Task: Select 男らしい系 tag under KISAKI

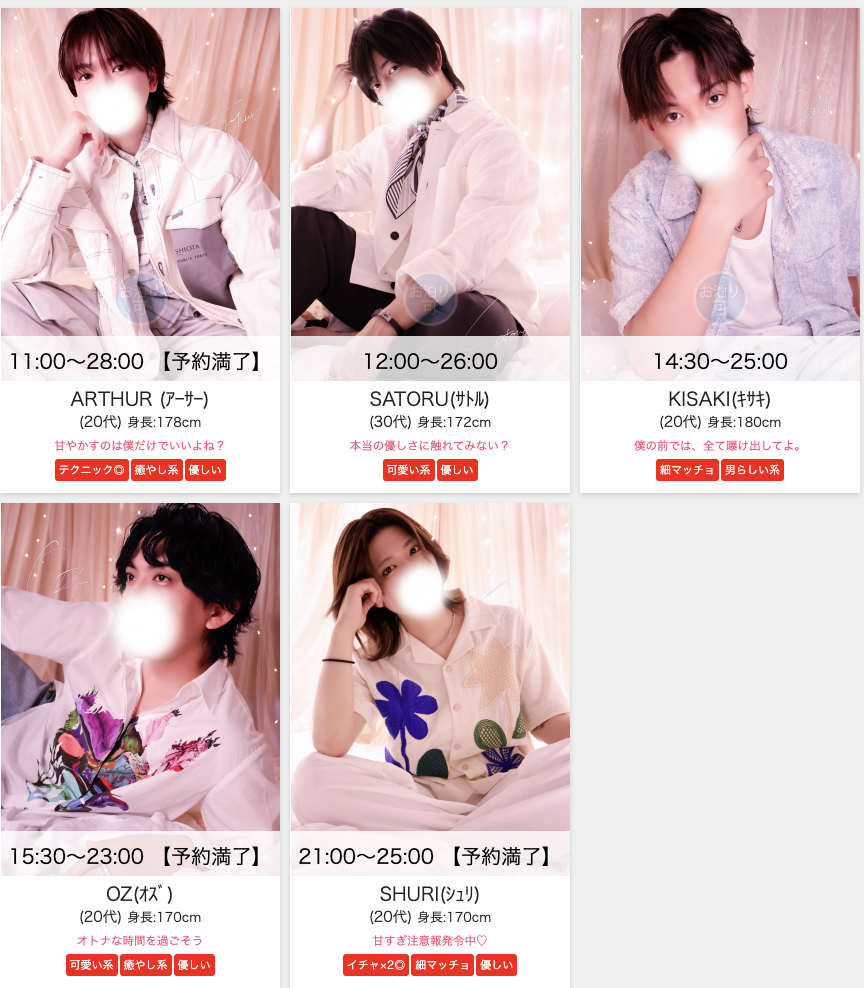Action: click(752, 470)
